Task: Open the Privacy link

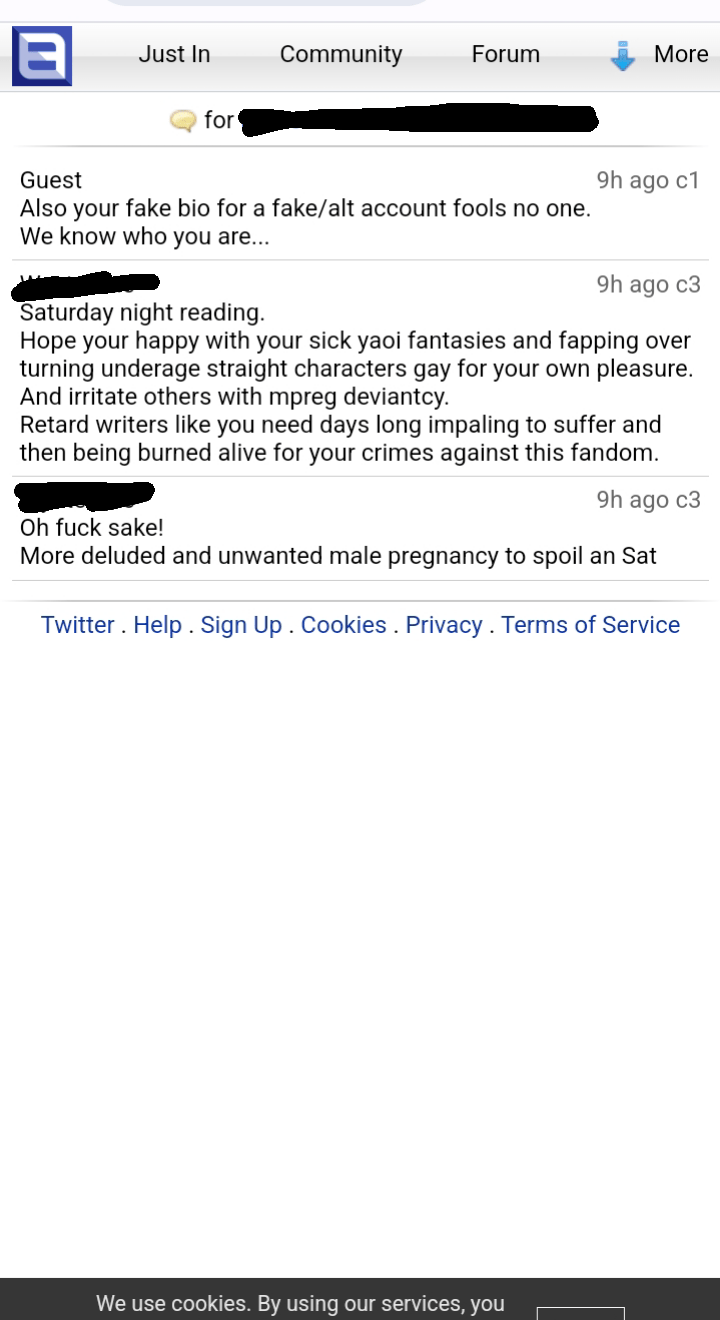Action: 444,625
